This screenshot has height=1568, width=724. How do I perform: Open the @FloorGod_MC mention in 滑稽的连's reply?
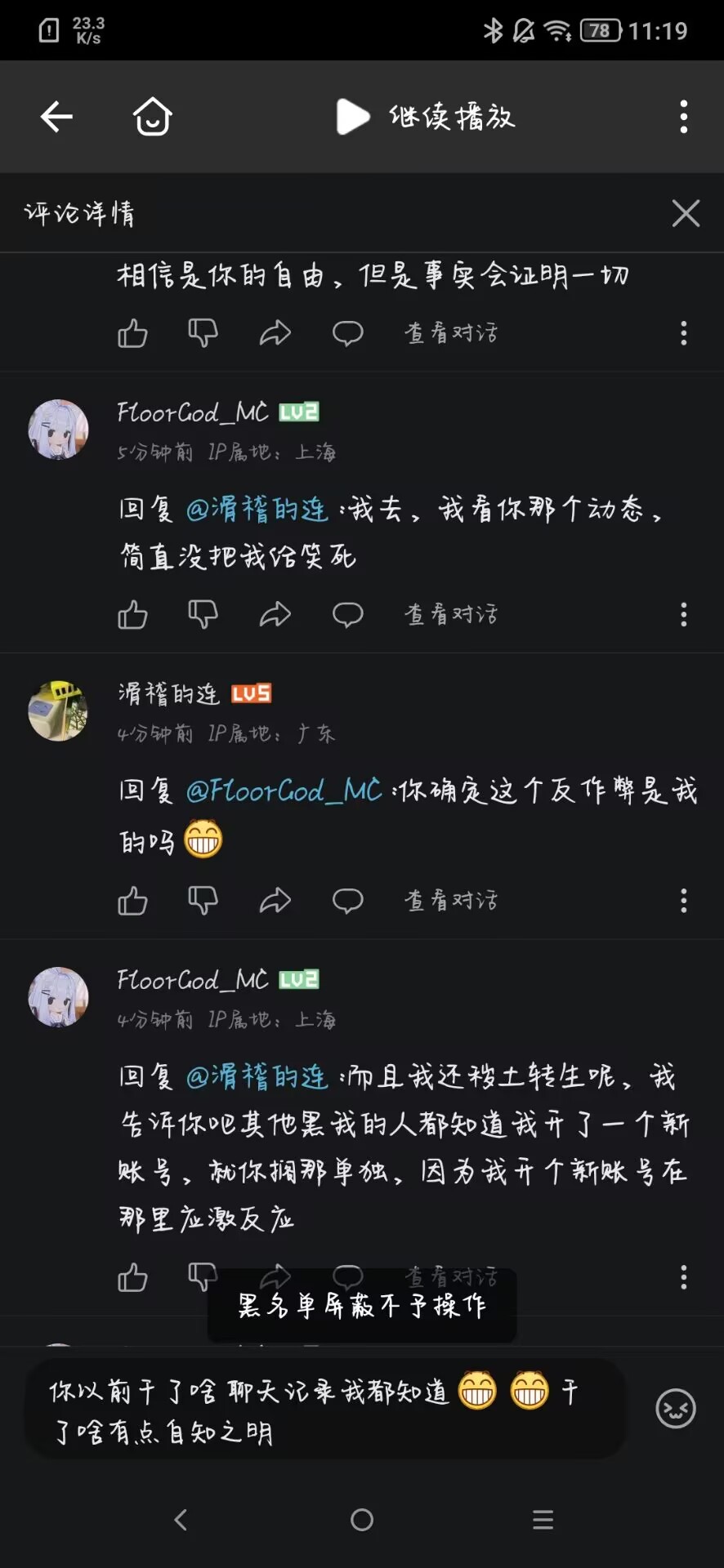tap(284, 791)
